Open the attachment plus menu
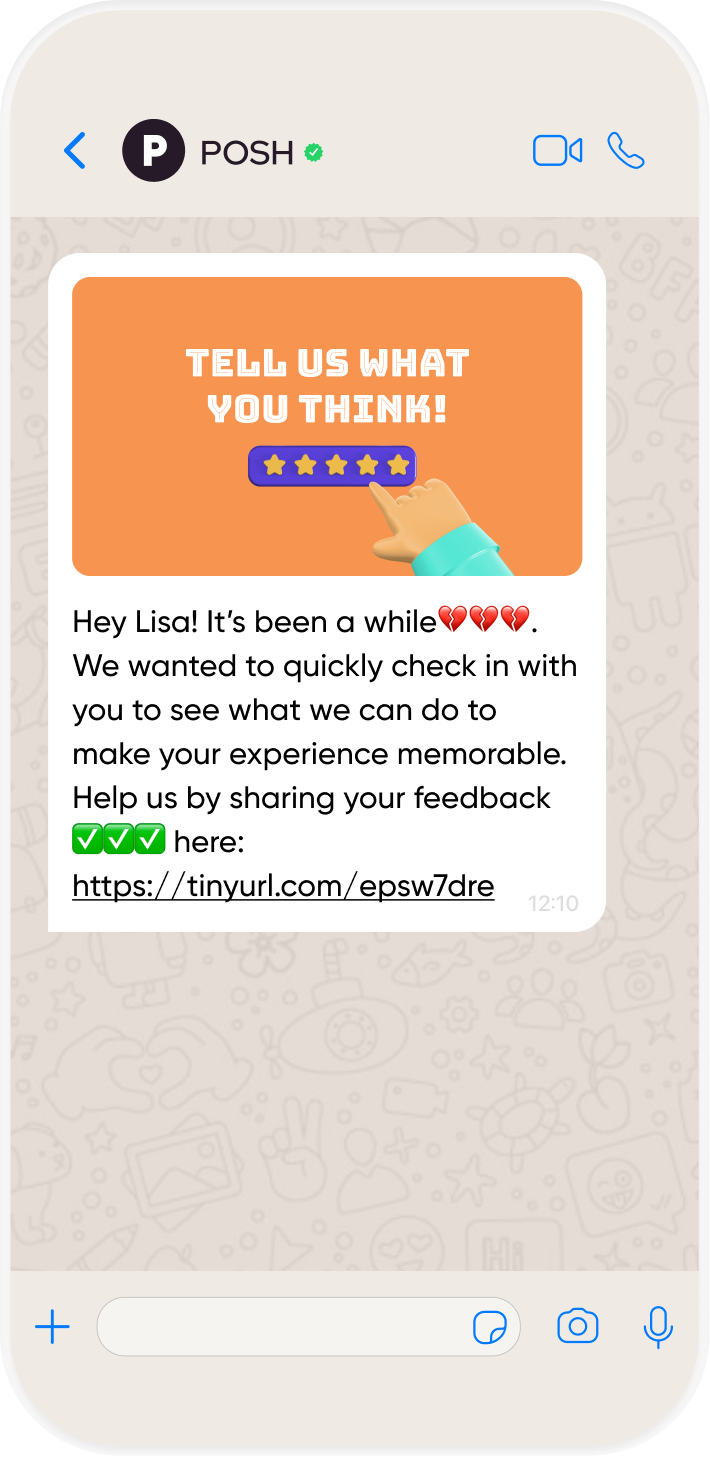710x1457 pixels. coord(52,1327)
